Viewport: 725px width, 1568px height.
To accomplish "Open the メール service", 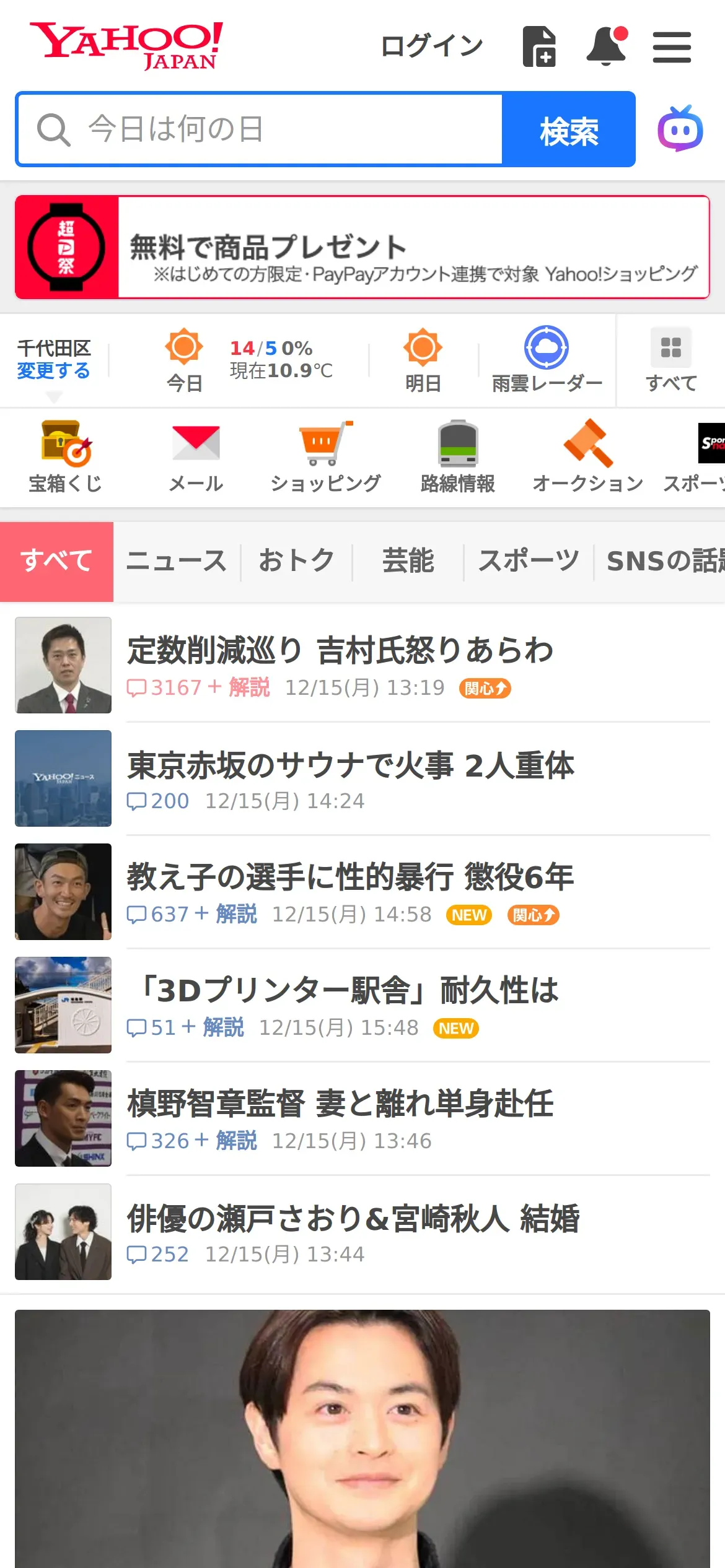I will (x=196, y=457).
